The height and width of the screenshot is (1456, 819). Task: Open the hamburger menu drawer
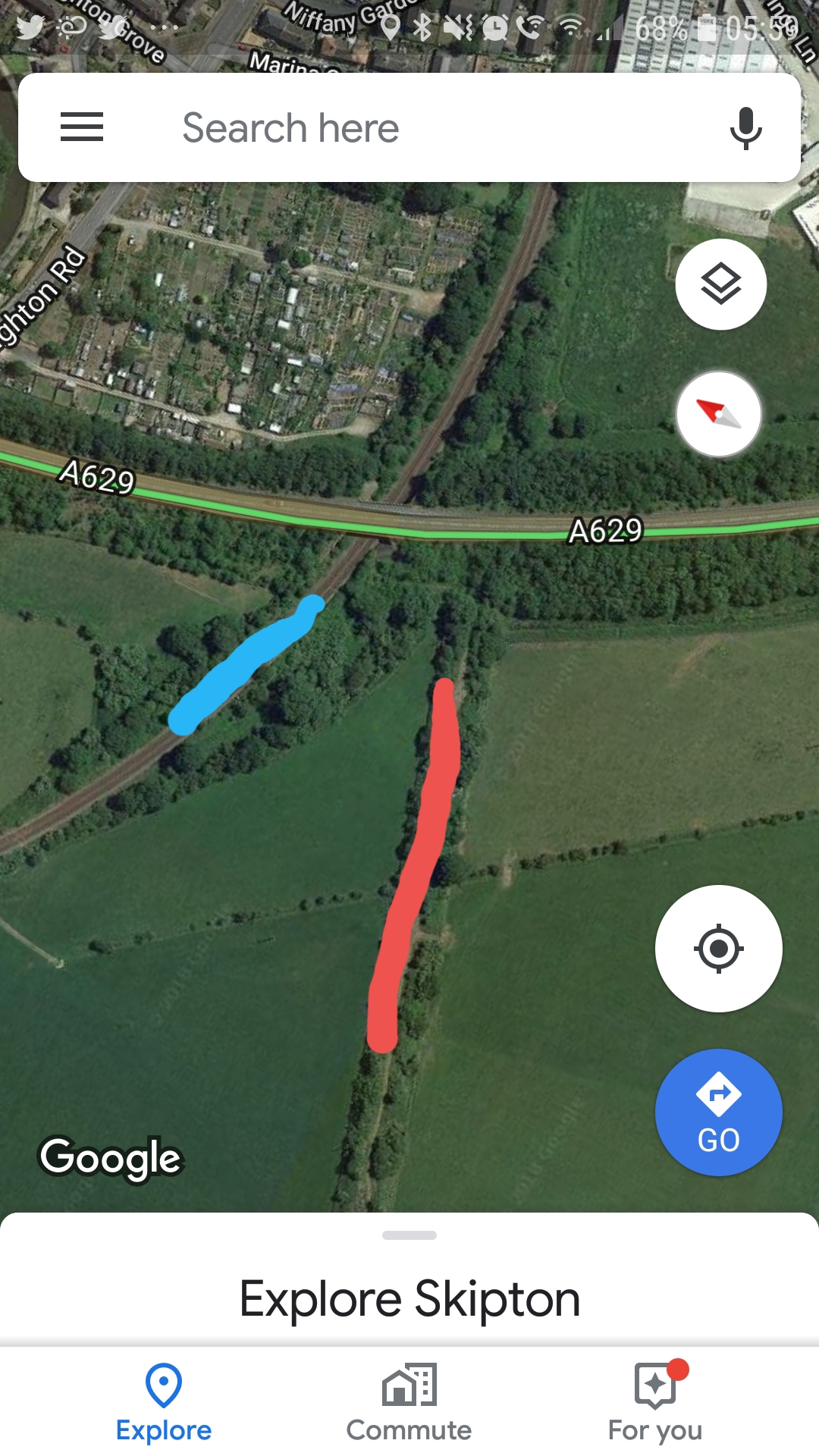point(82,127)
